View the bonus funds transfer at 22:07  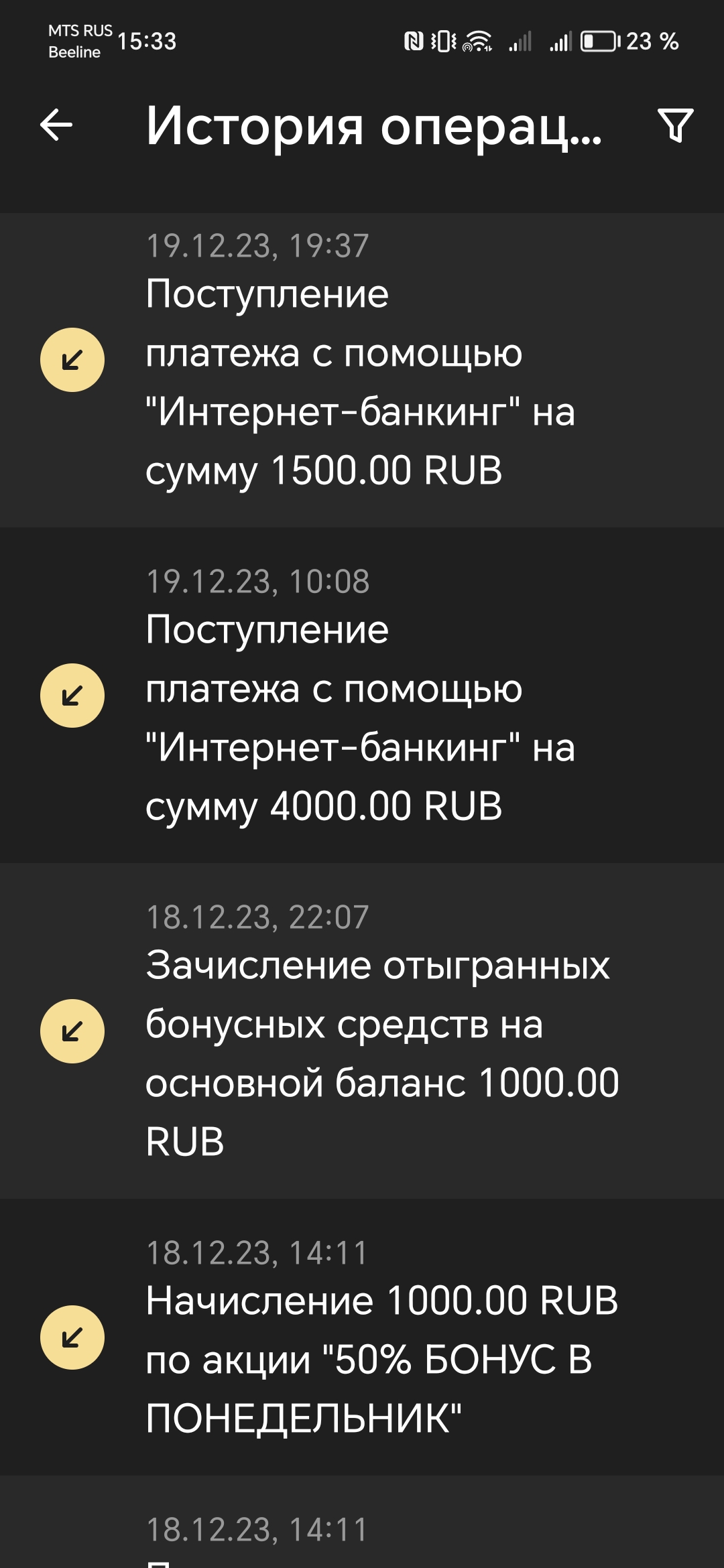362,1031
